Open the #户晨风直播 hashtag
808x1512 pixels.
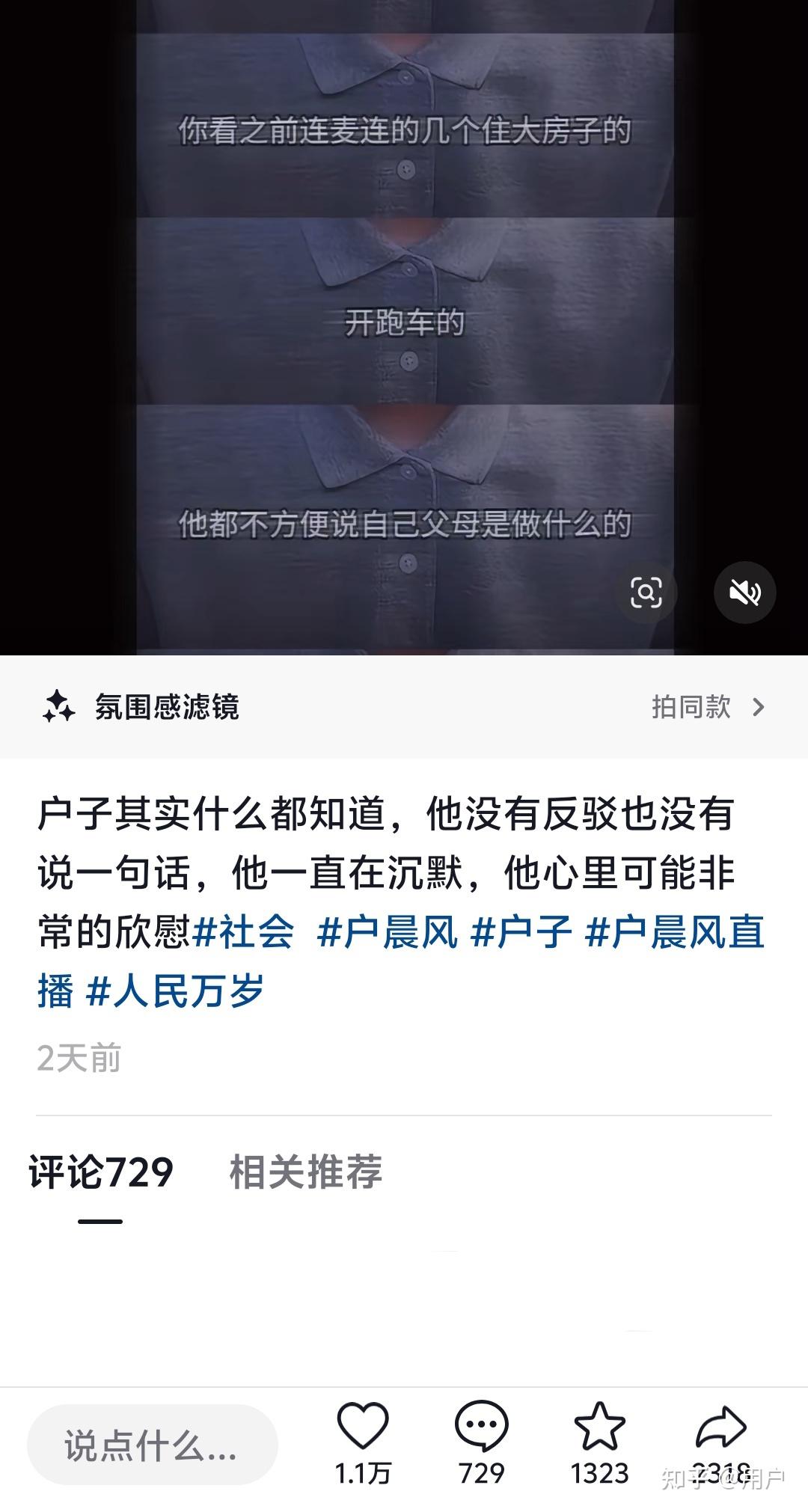pos(673,932)
